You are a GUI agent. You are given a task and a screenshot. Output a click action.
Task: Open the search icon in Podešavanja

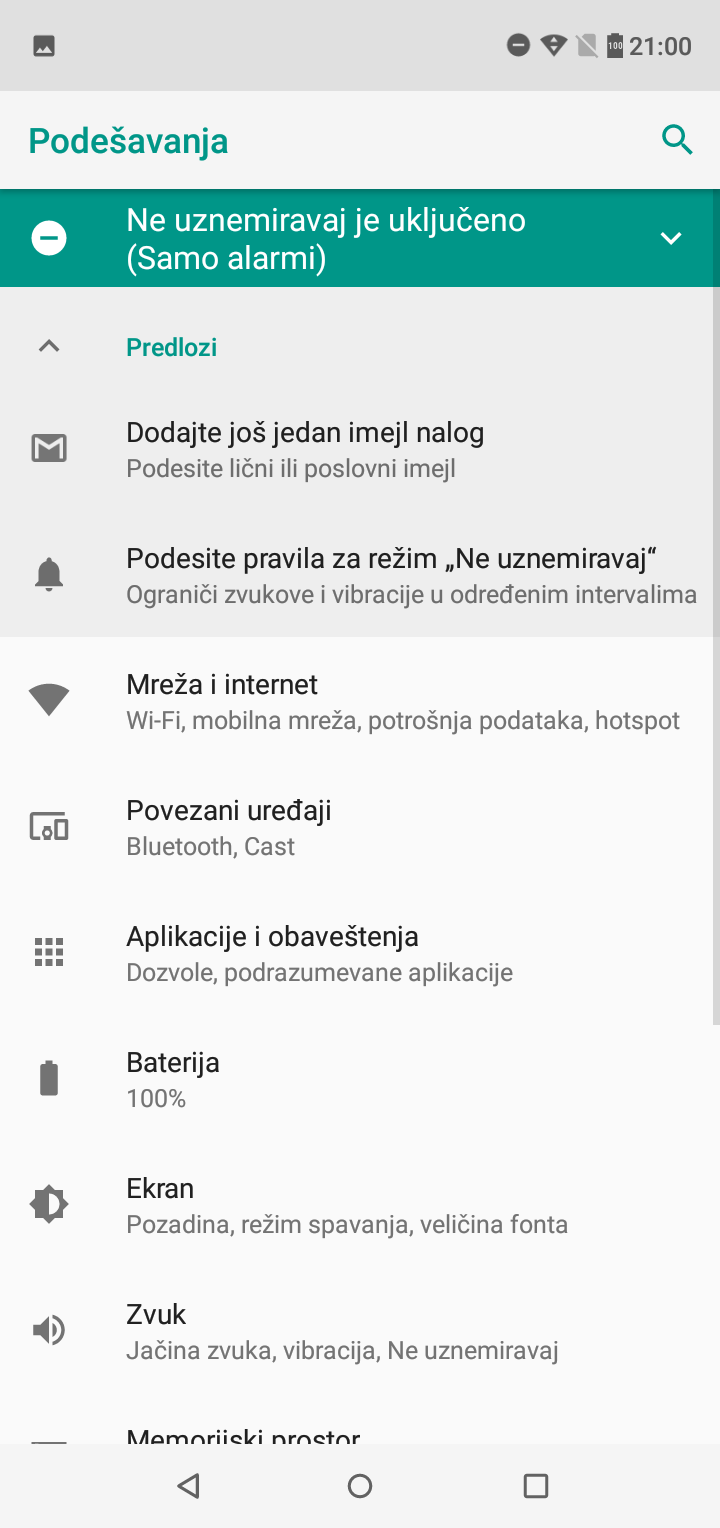677,140
